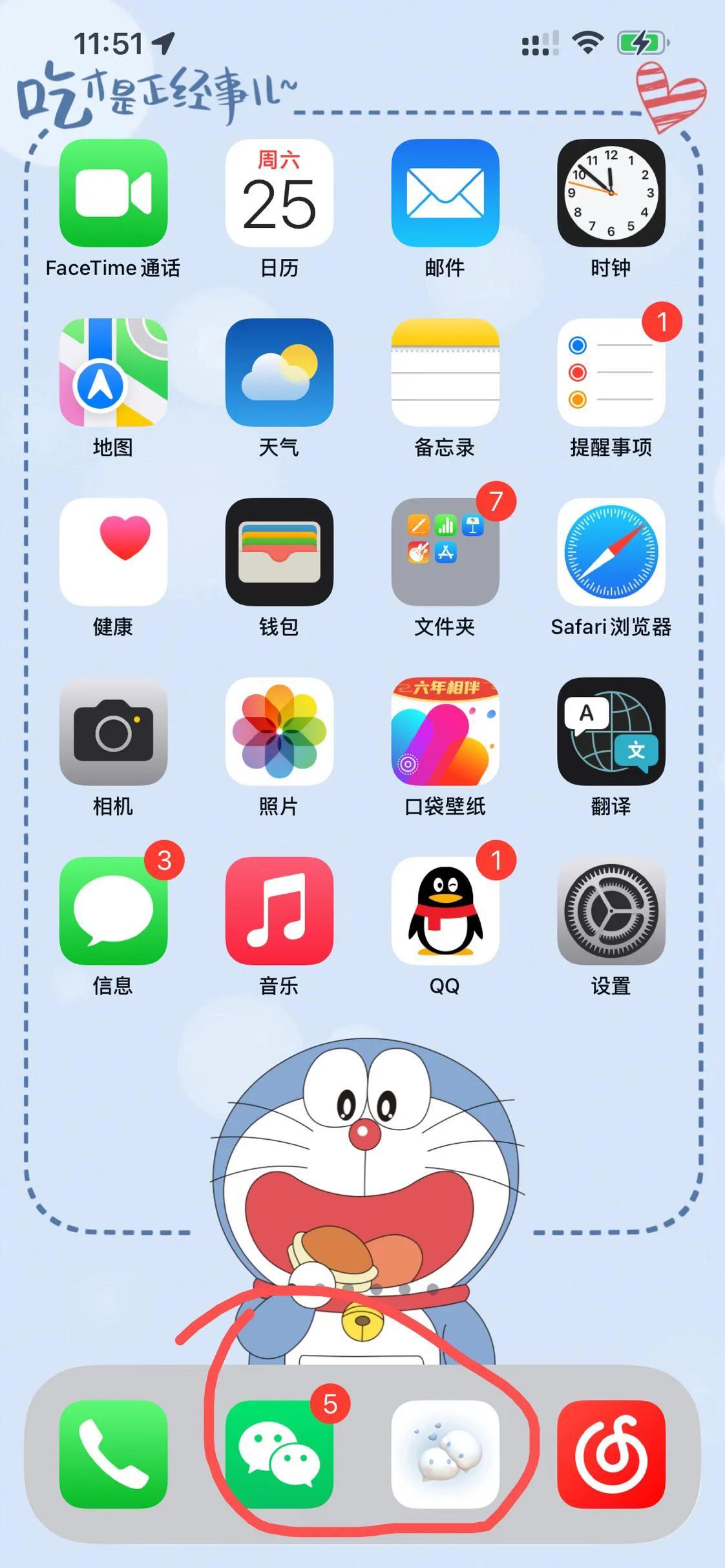
Task: Expand the 文件夹 app folder
Action: pos(445,552)
